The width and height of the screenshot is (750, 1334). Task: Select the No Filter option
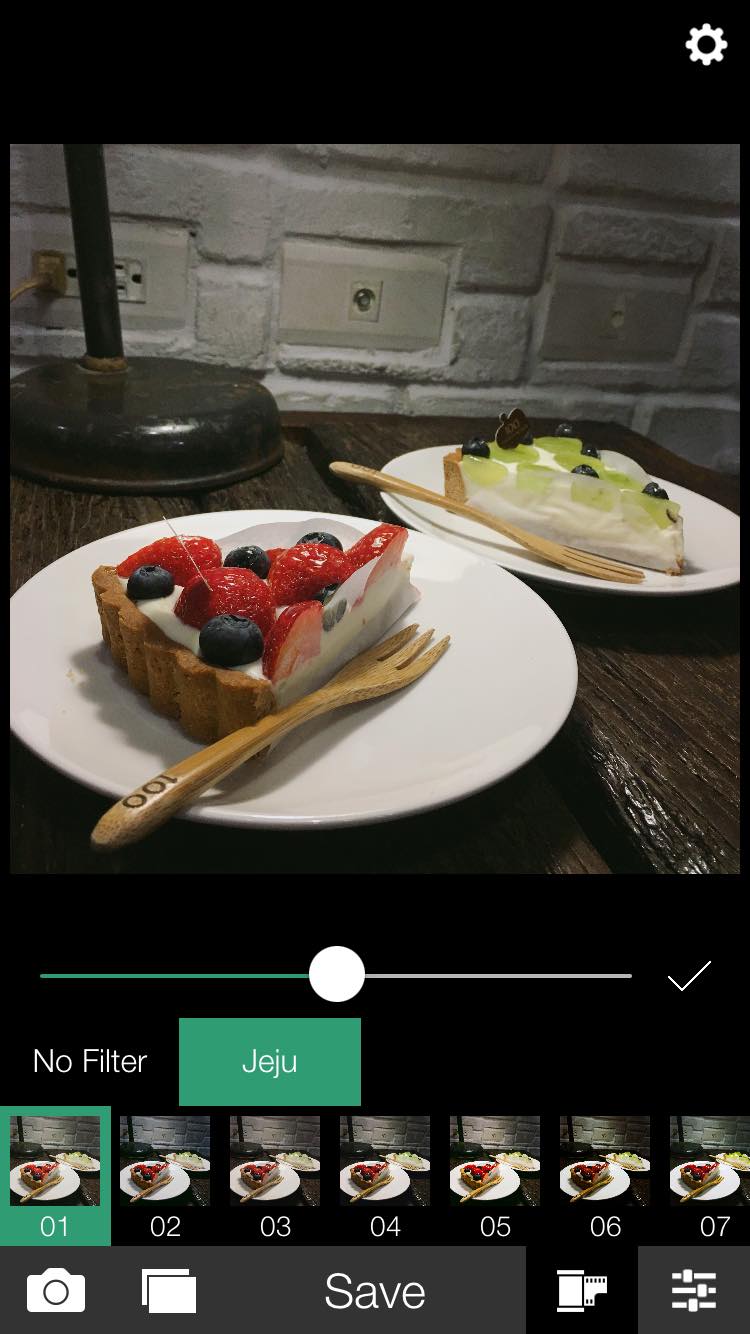click(x=90, y=1061)
